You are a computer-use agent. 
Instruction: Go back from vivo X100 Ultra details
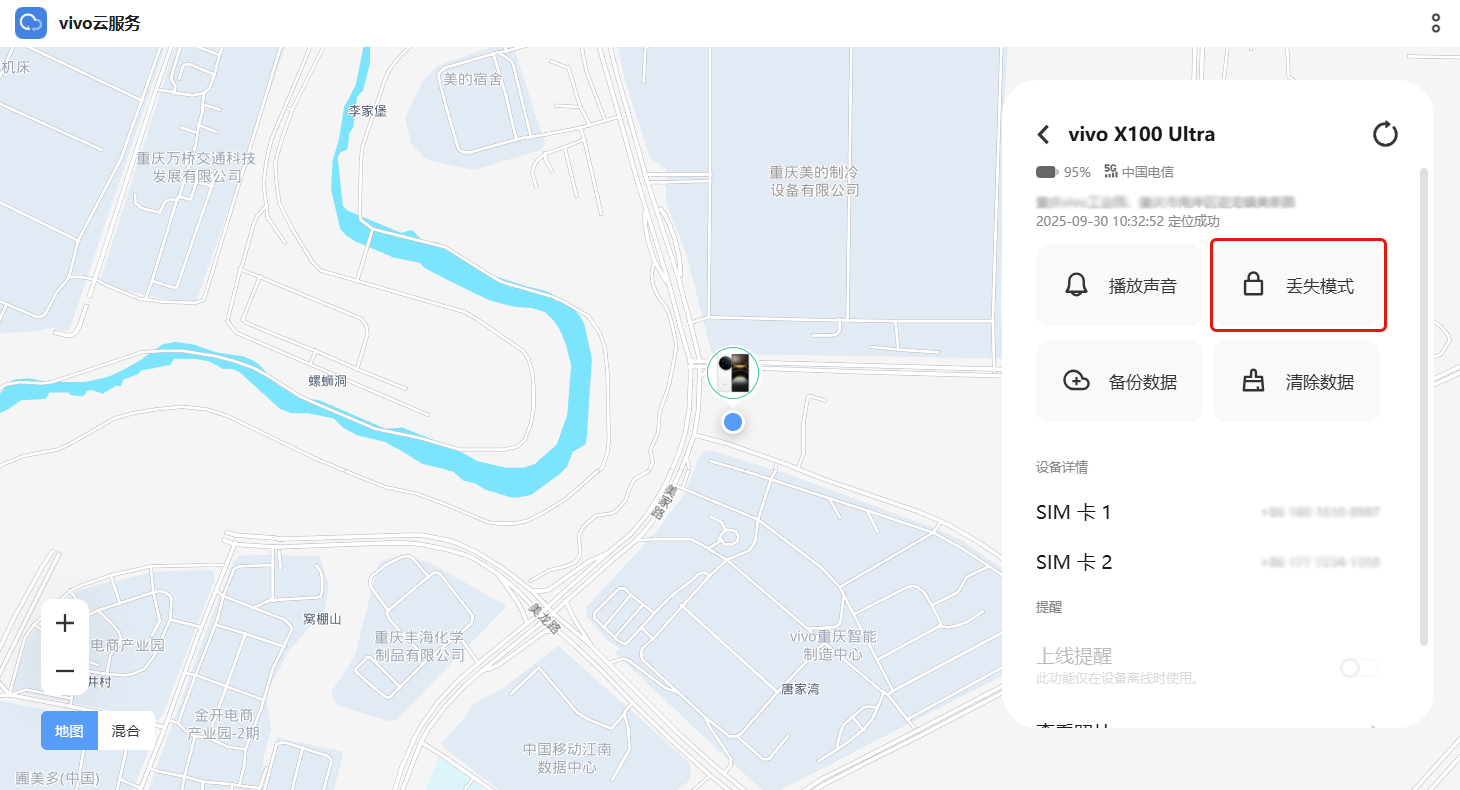coord(1044,135)
